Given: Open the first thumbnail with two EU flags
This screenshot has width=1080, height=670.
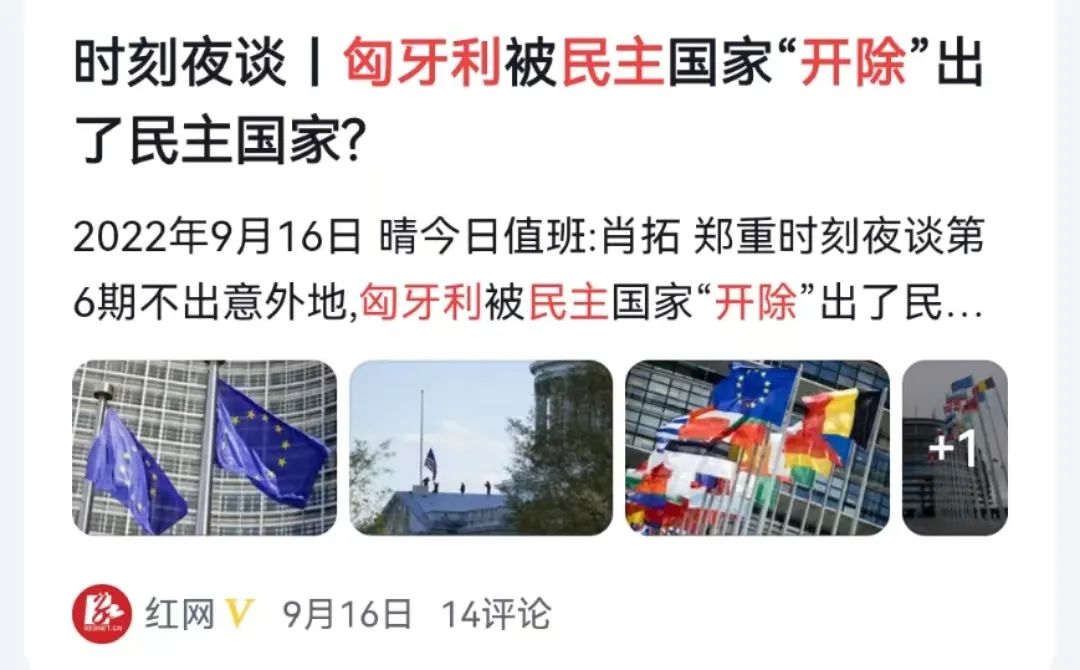Looking at the screenshot, I should click(x=204, y=448).
